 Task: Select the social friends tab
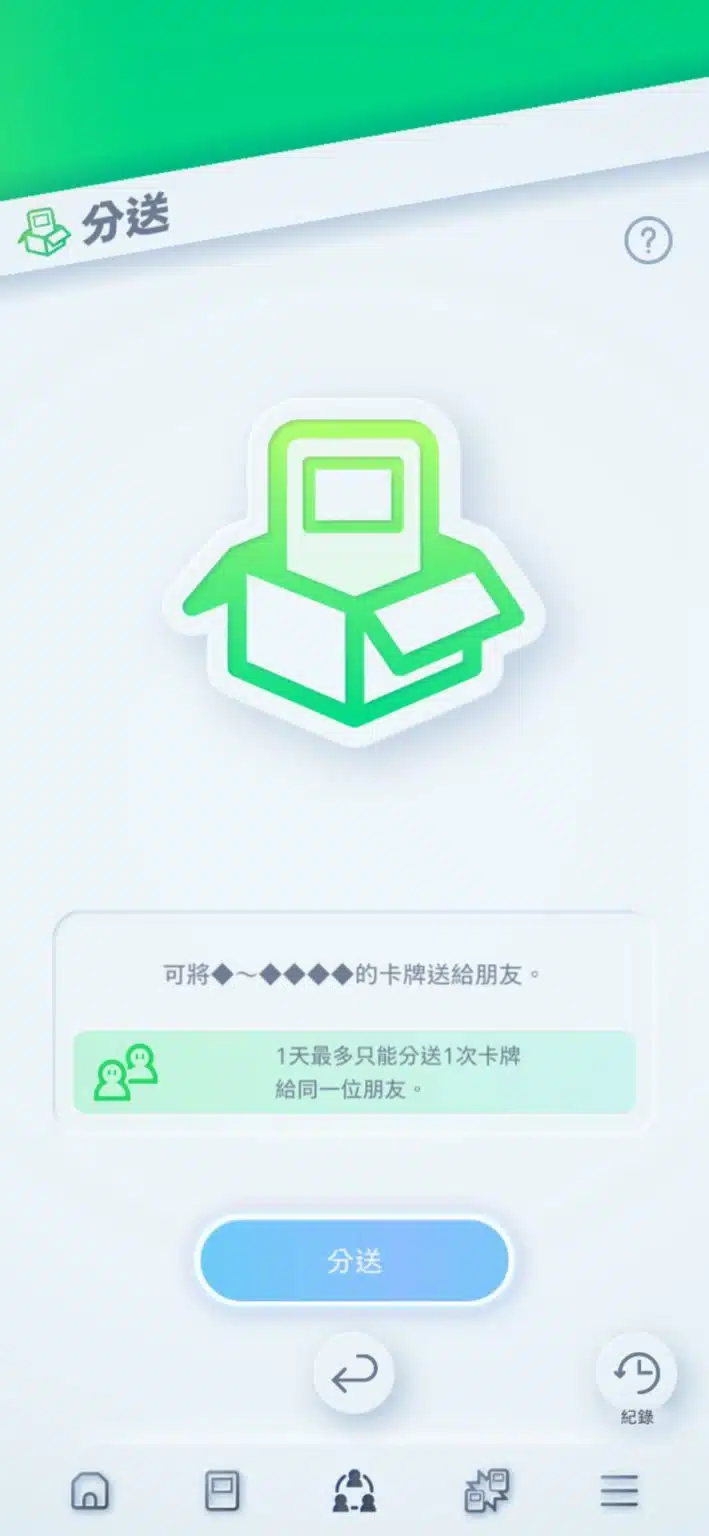[354, 1492]
